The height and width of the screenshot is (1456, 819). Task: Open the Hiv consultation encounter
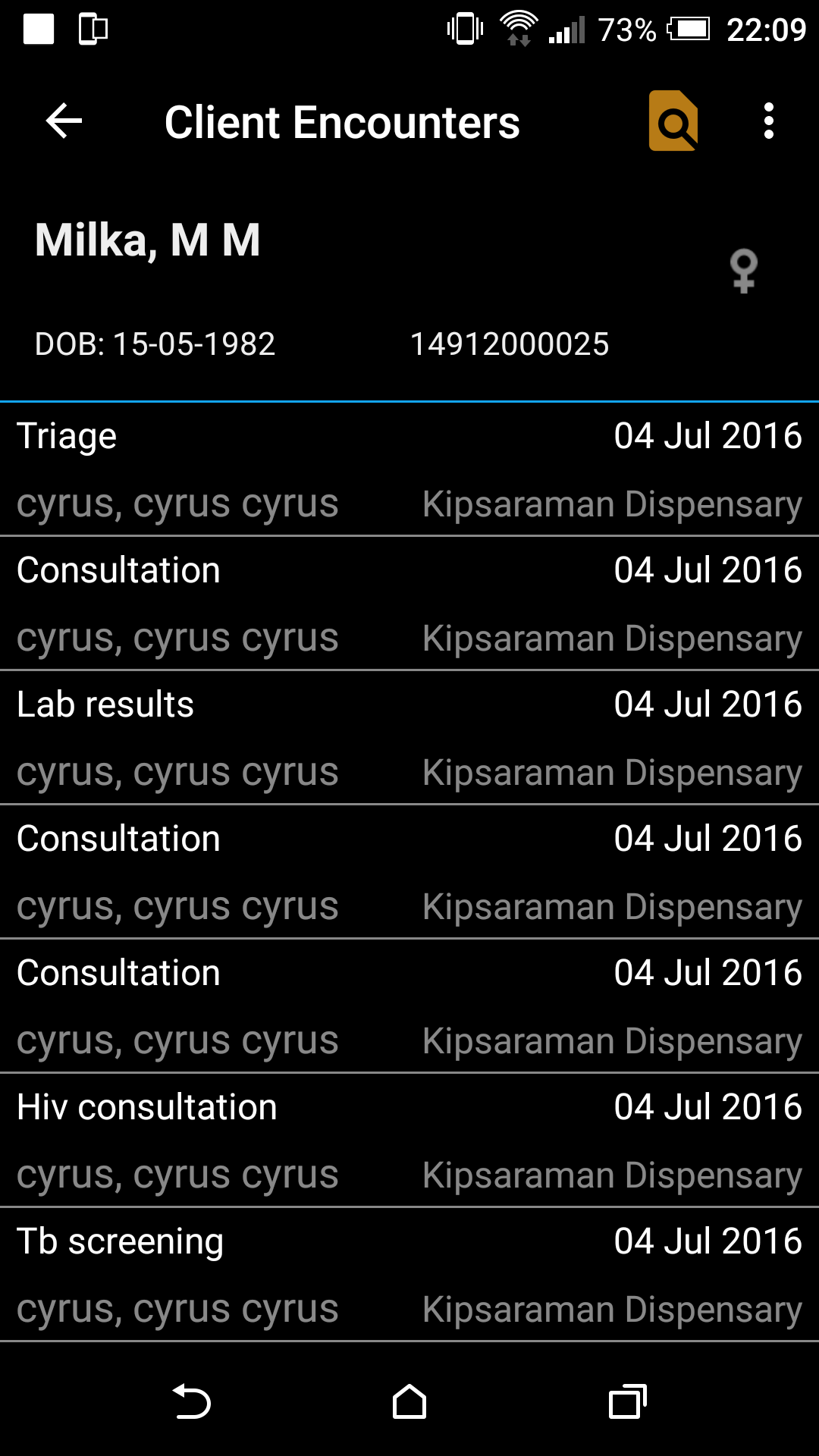coord(409,1141)
